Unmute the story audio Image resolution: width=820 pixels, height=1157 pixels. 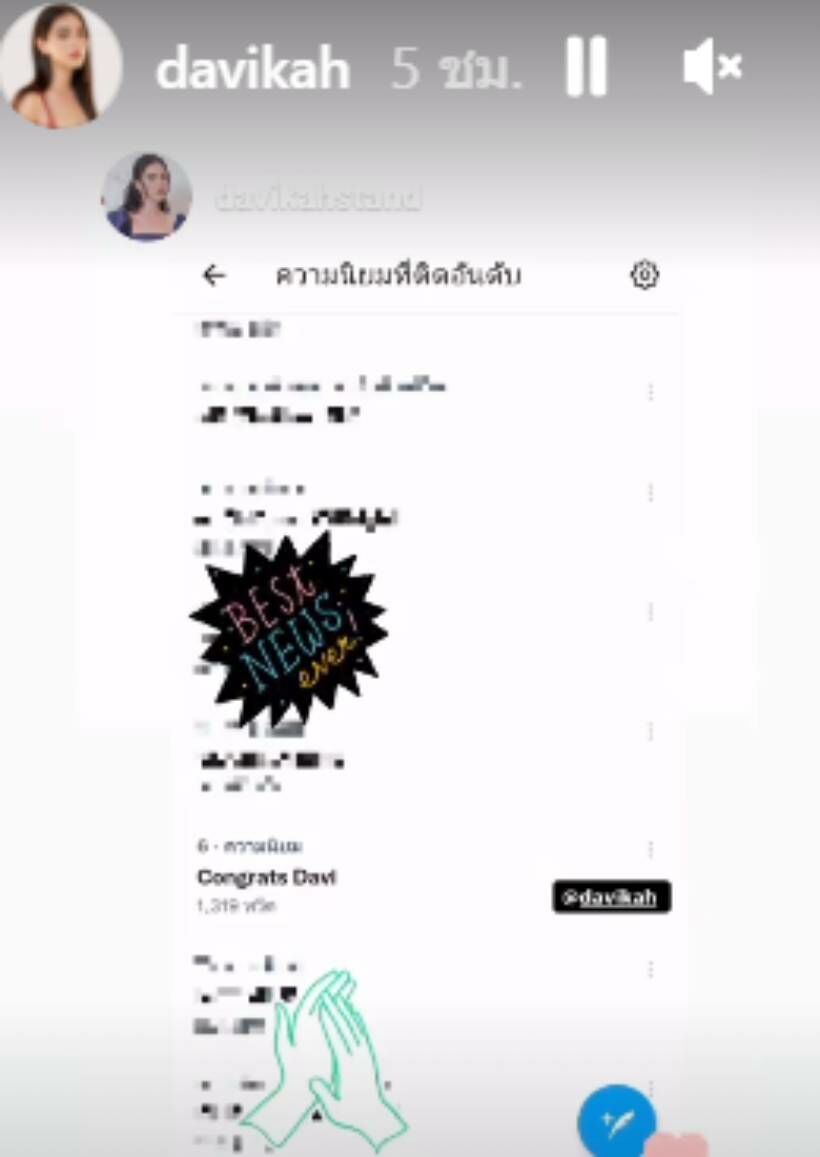coord(712,68)
